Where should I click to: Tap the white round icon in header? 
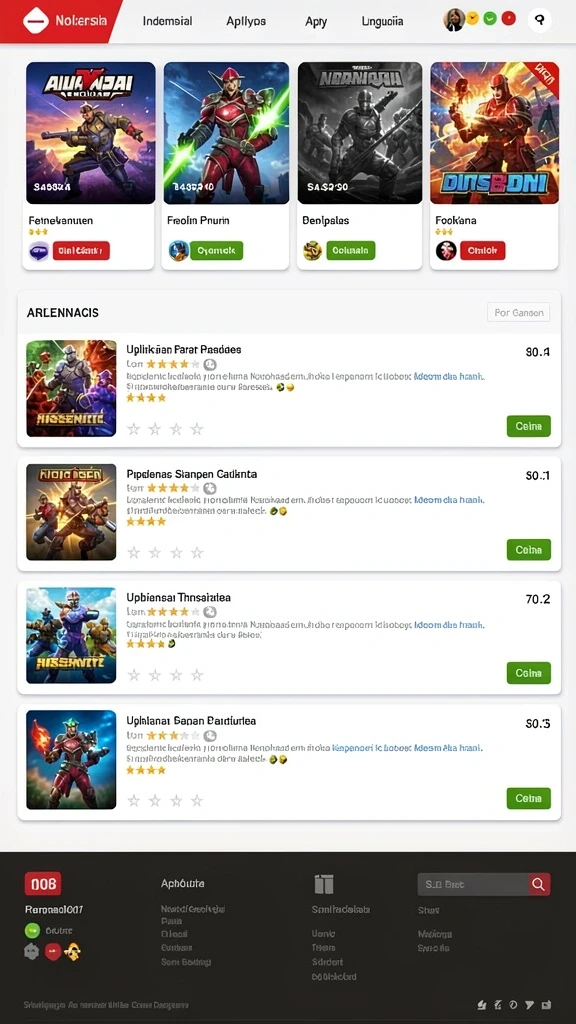[x=539, y=20]
